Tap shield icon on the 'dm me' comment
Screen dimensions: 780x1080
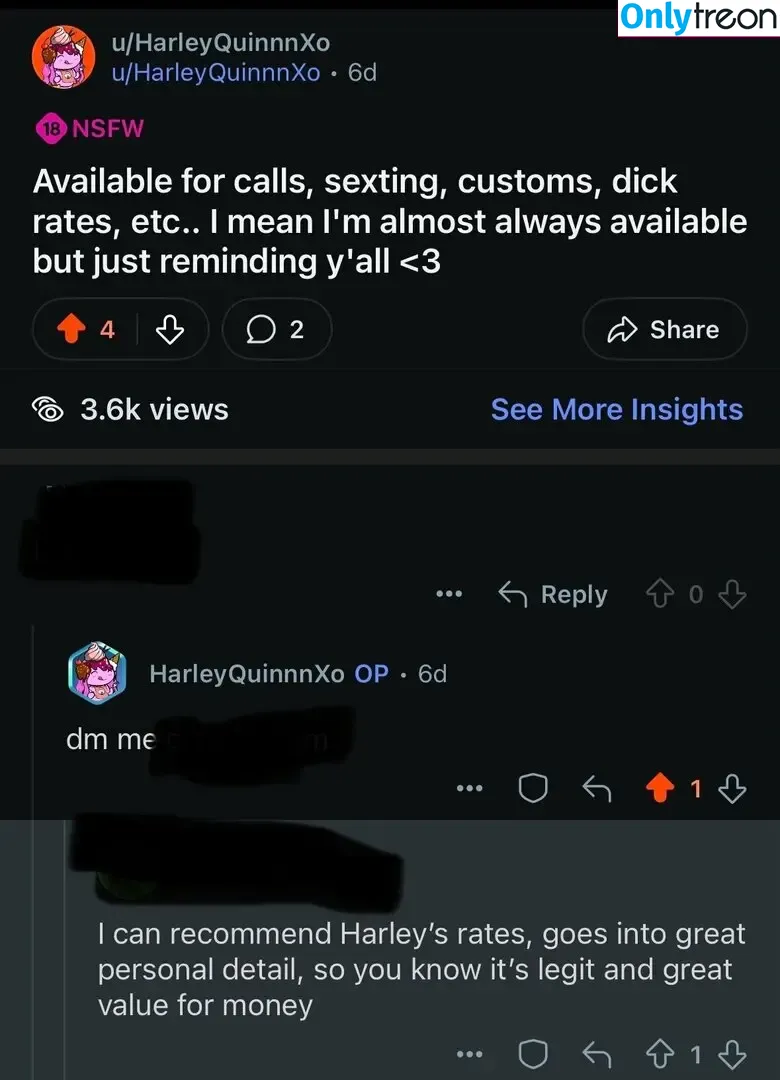click(x=533, y=789)
